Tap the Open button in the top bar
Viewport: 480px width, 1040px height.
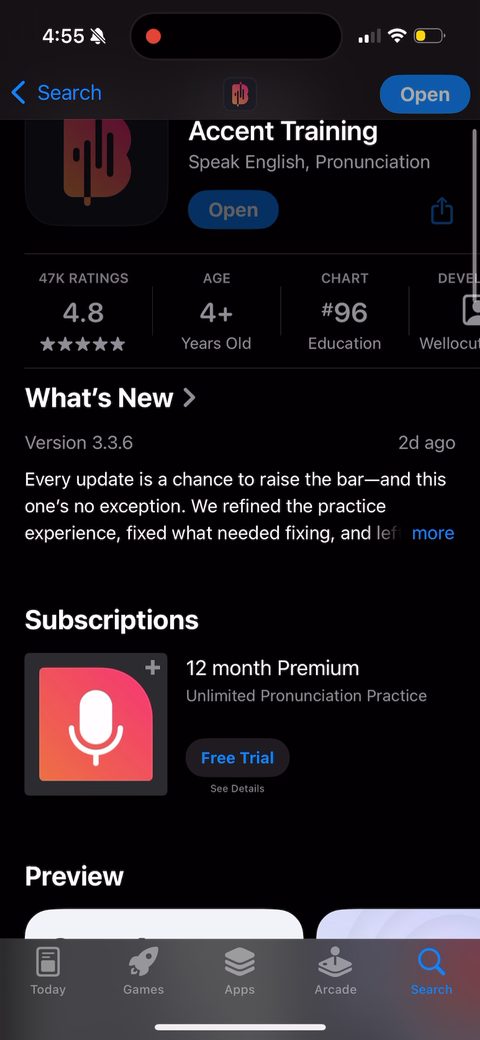(425, 94)
